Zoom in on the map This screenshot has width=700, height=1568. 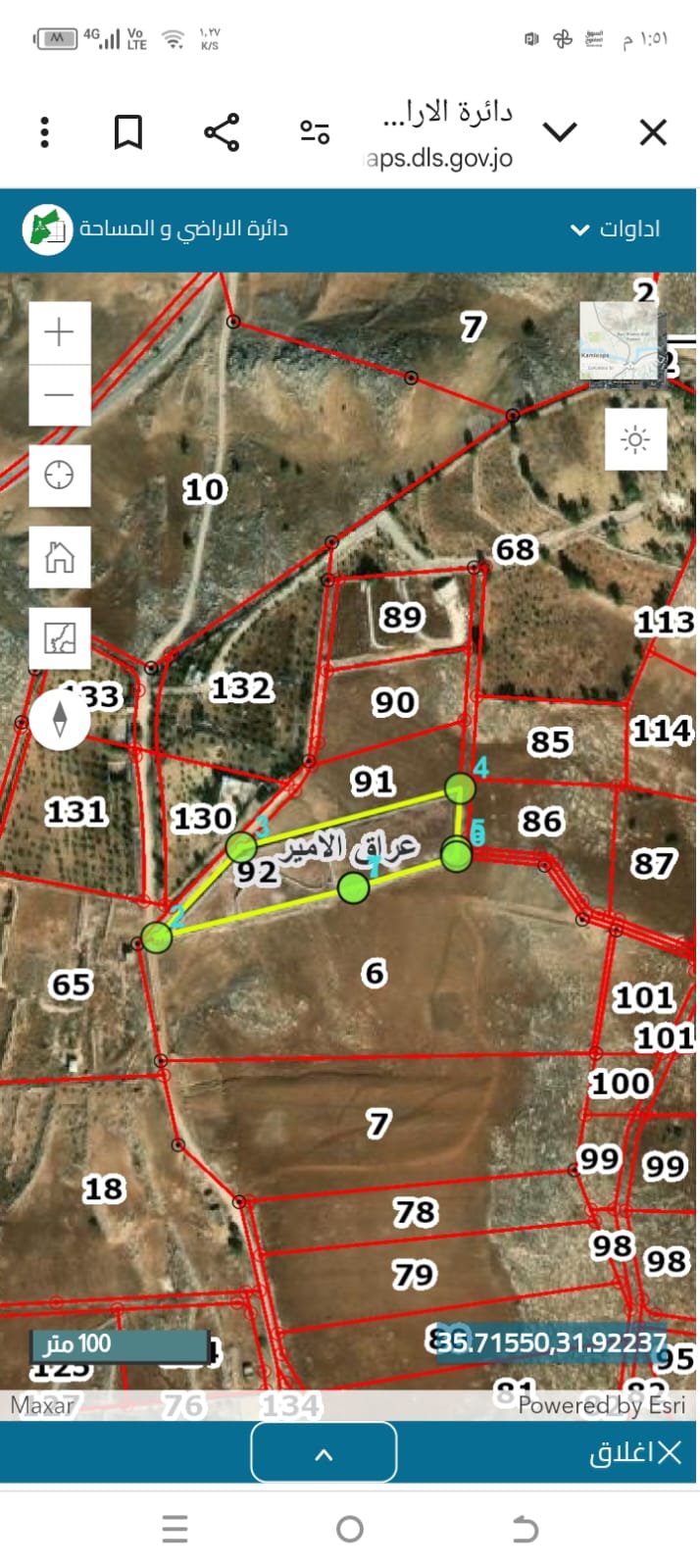(x=60, y=332)
